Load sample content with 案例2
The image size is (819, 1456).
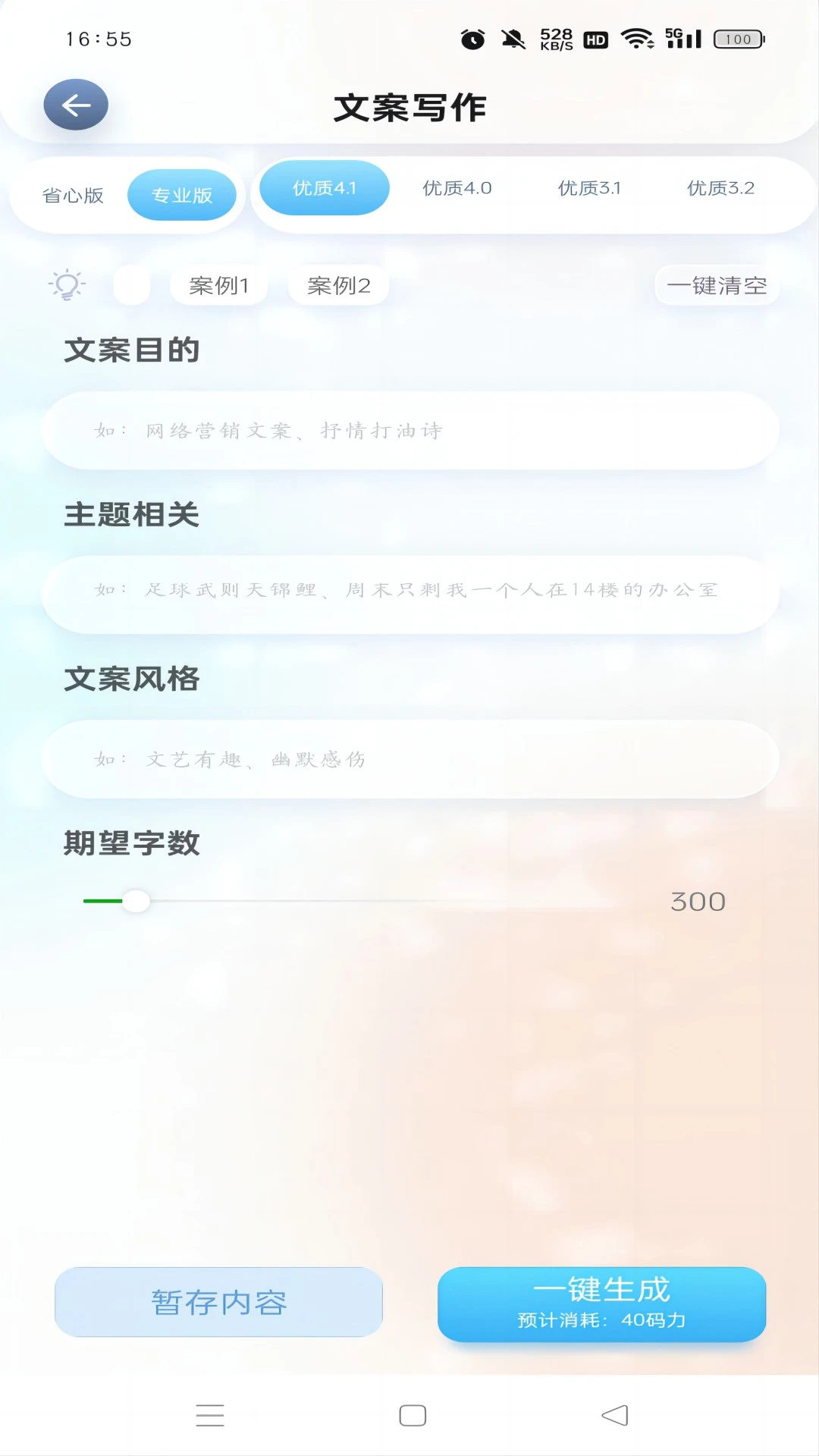[338, 286]
